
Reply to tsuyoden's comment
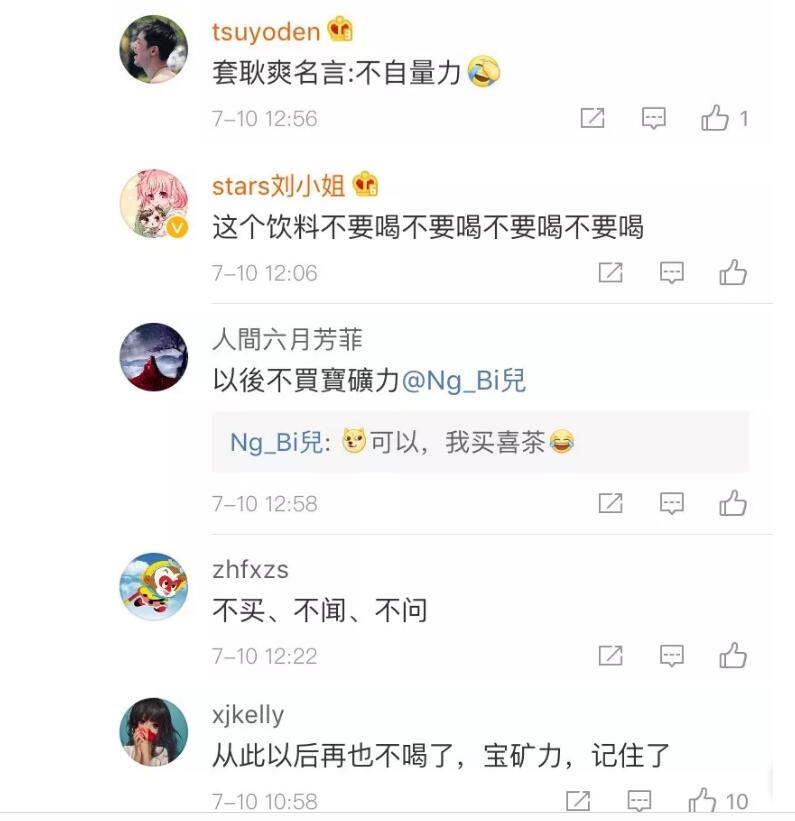[653, 119]
